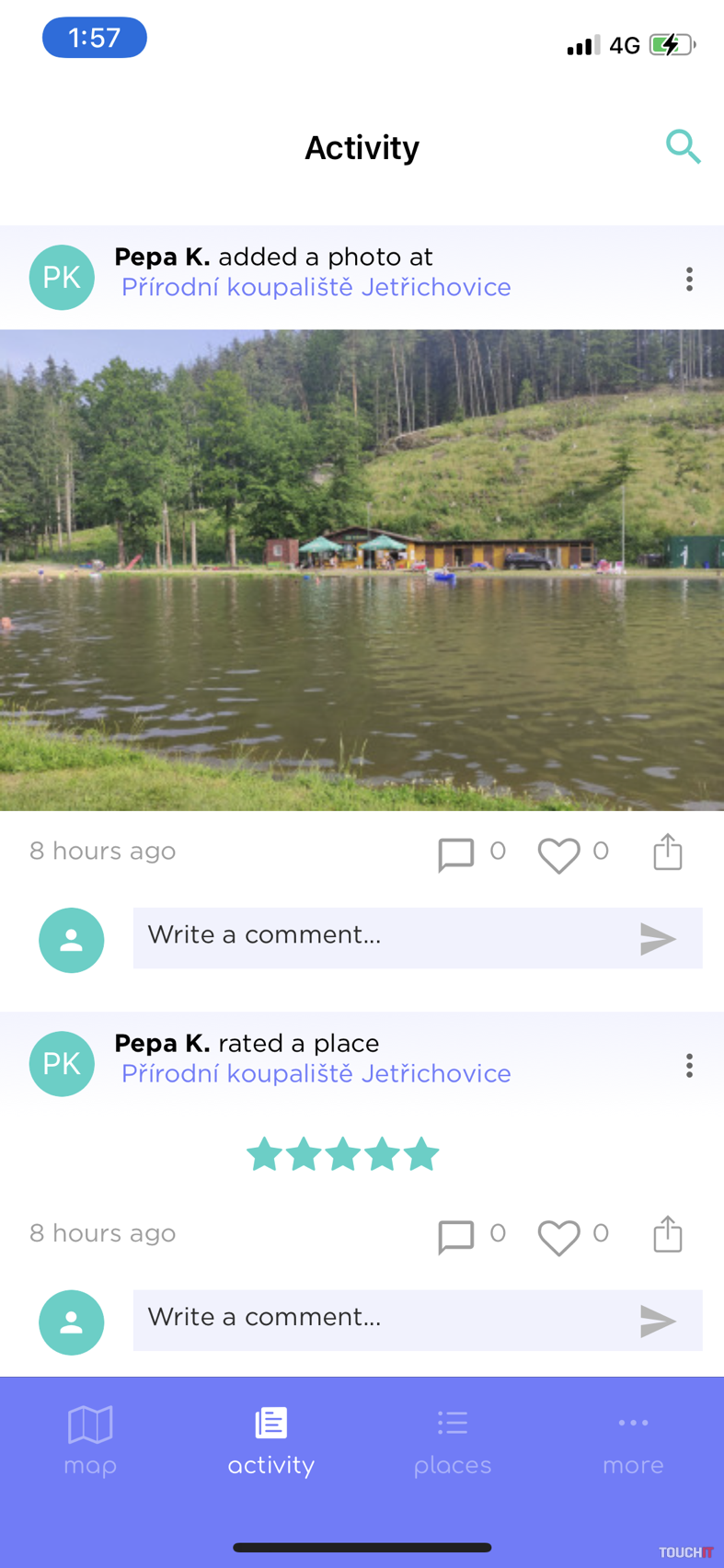Image resolution: width=724 pixels, height=1568 pixels.
Task: Like the photo post
Action: tap(558, 854)
